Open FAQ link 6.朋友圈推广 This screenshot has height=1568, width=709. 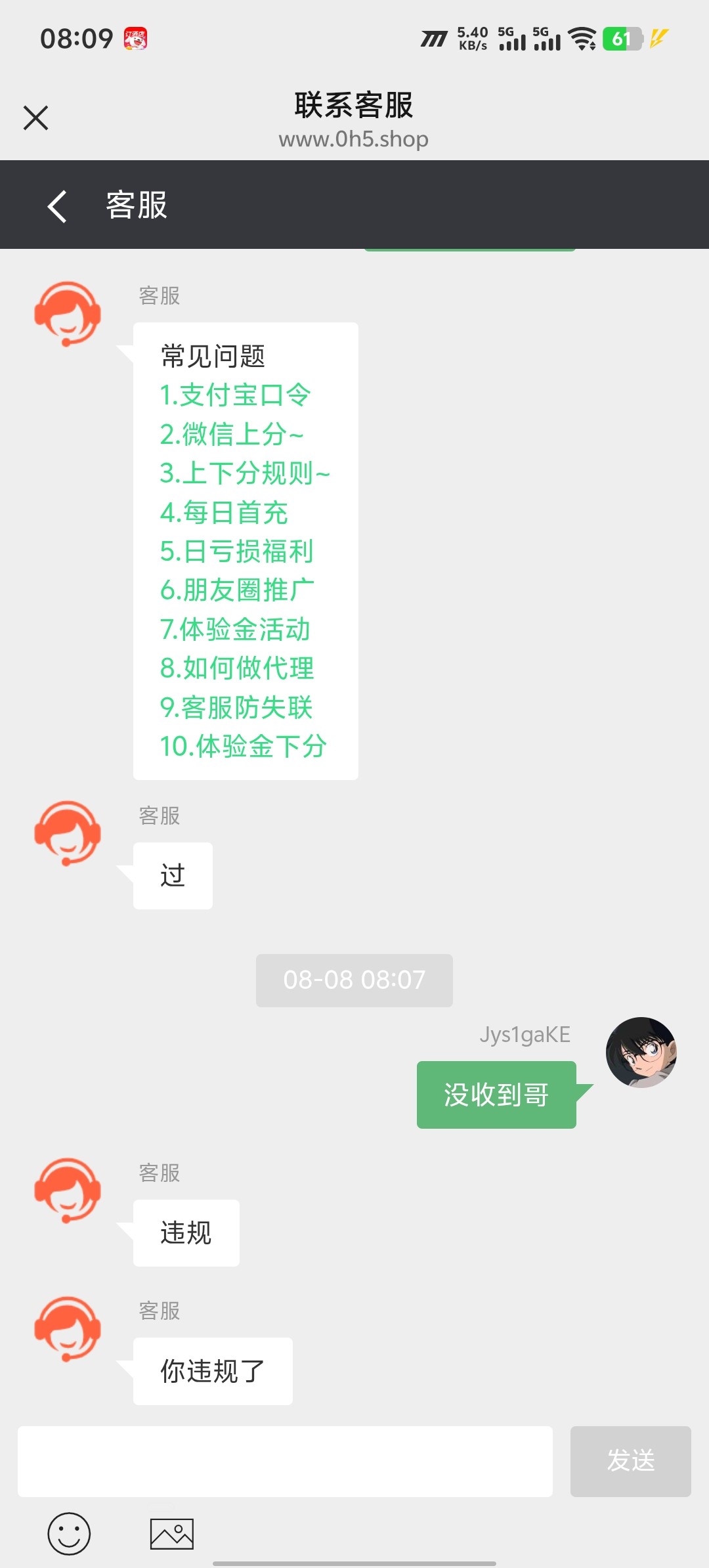(237, 590)
